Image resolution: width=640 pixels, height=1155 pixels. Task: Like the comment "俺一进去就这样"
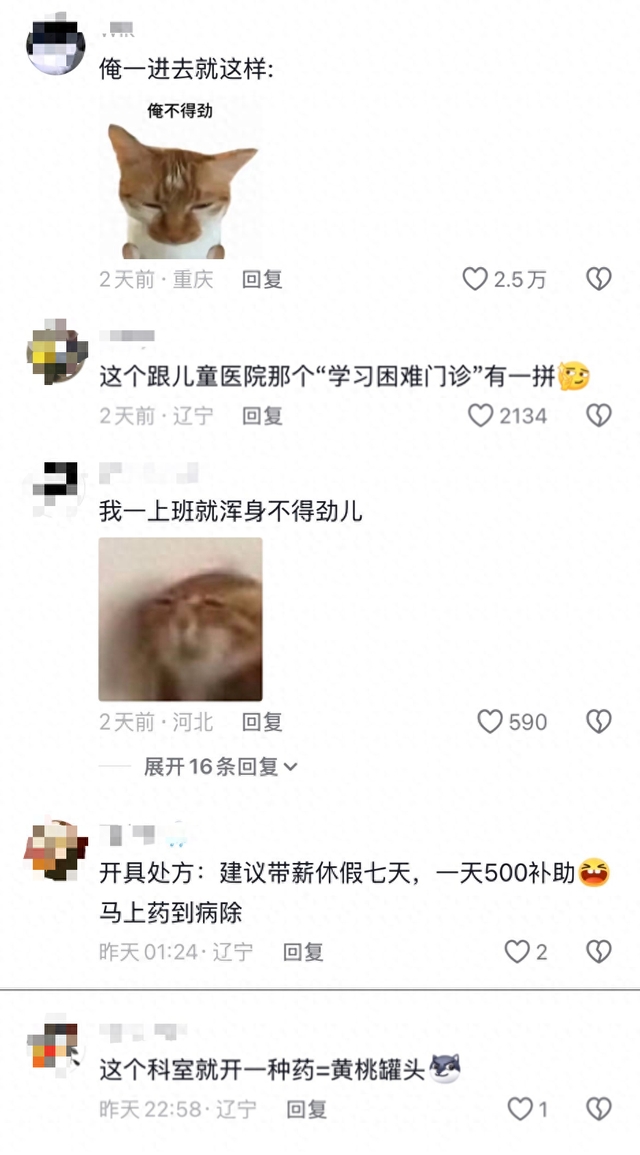pyautogui.click(x=475, y=279)
